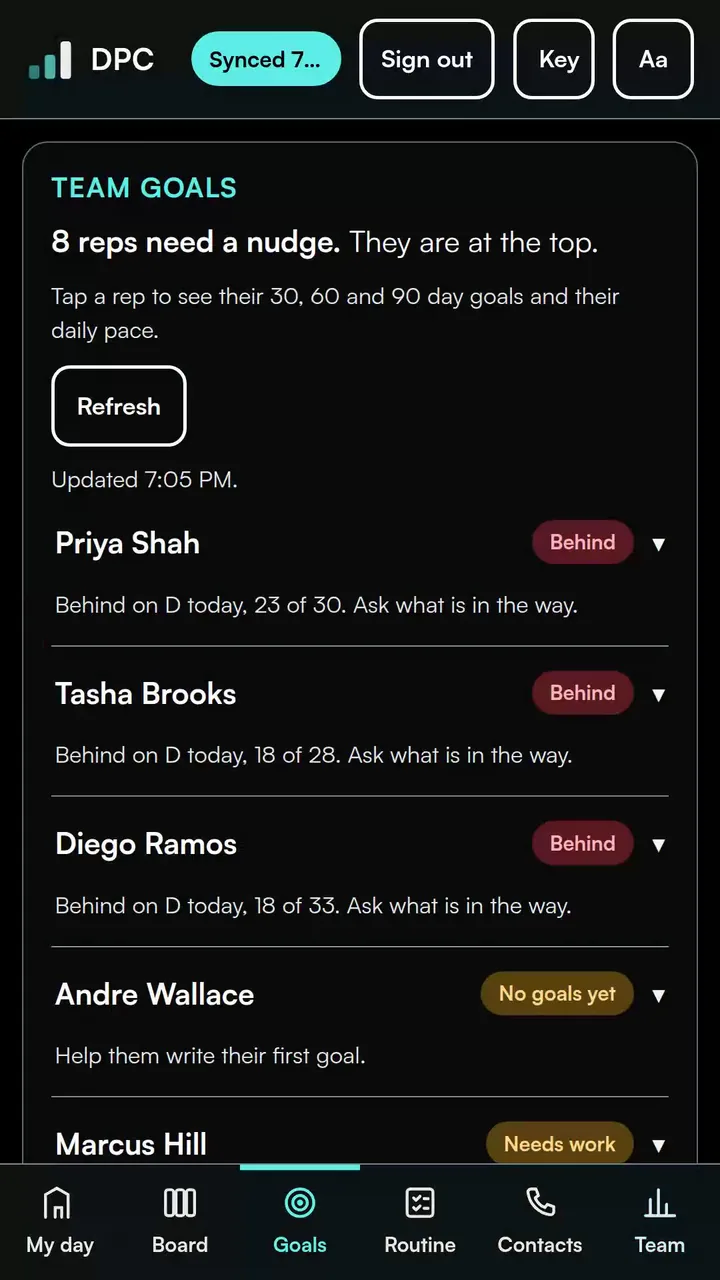Image resolution: width=720 pixels, height=1280 pixels.
Task: Switch to the My day tab
Action: point(60,1222)
